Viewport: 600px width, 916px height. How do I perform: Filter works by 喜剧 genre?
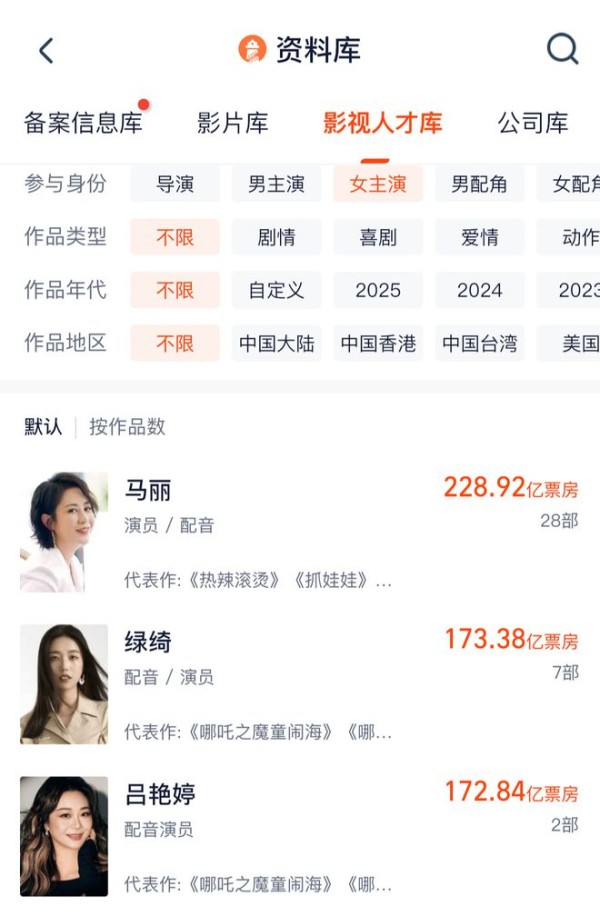[378, 237]
